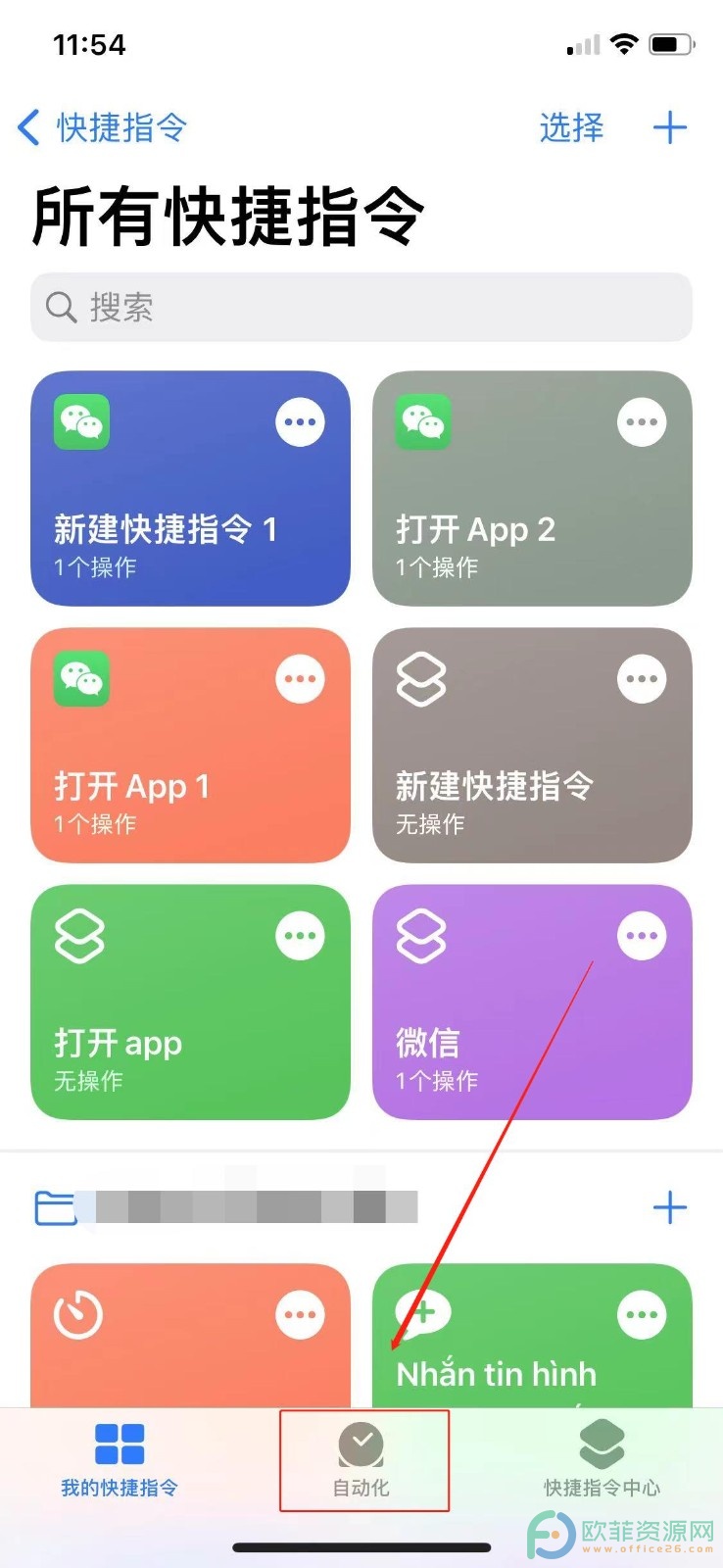Run the 微信 shortcut
The height and width of the screenshot is (1568, 723).
[532, 1002]
